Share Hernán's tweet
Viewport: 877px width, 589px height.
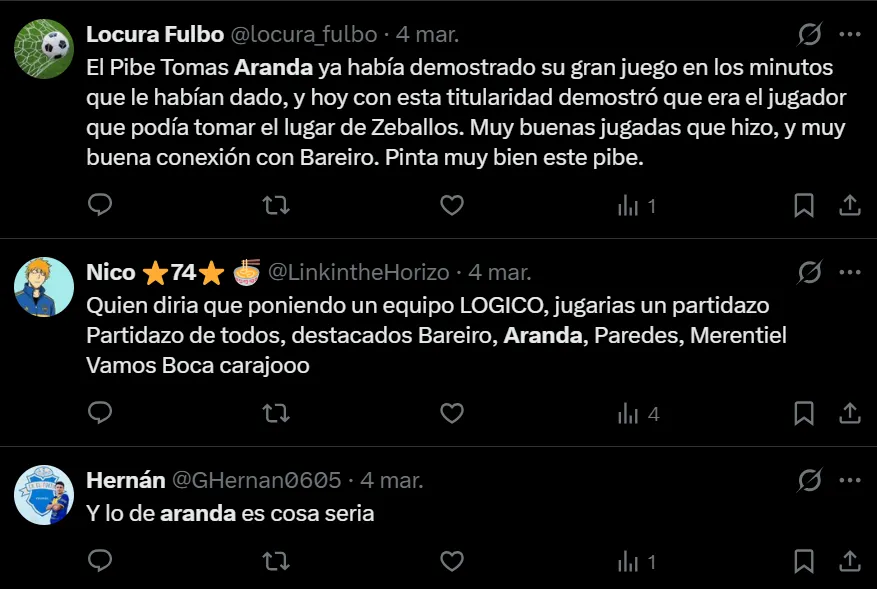click(849, 562)
